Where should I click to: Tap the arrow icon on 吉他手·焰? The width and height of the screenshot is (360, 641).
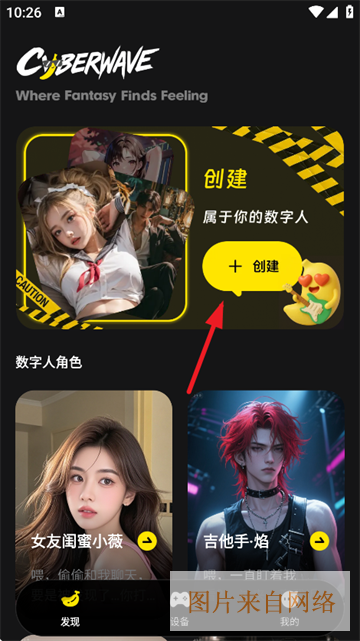coord(320,542)
